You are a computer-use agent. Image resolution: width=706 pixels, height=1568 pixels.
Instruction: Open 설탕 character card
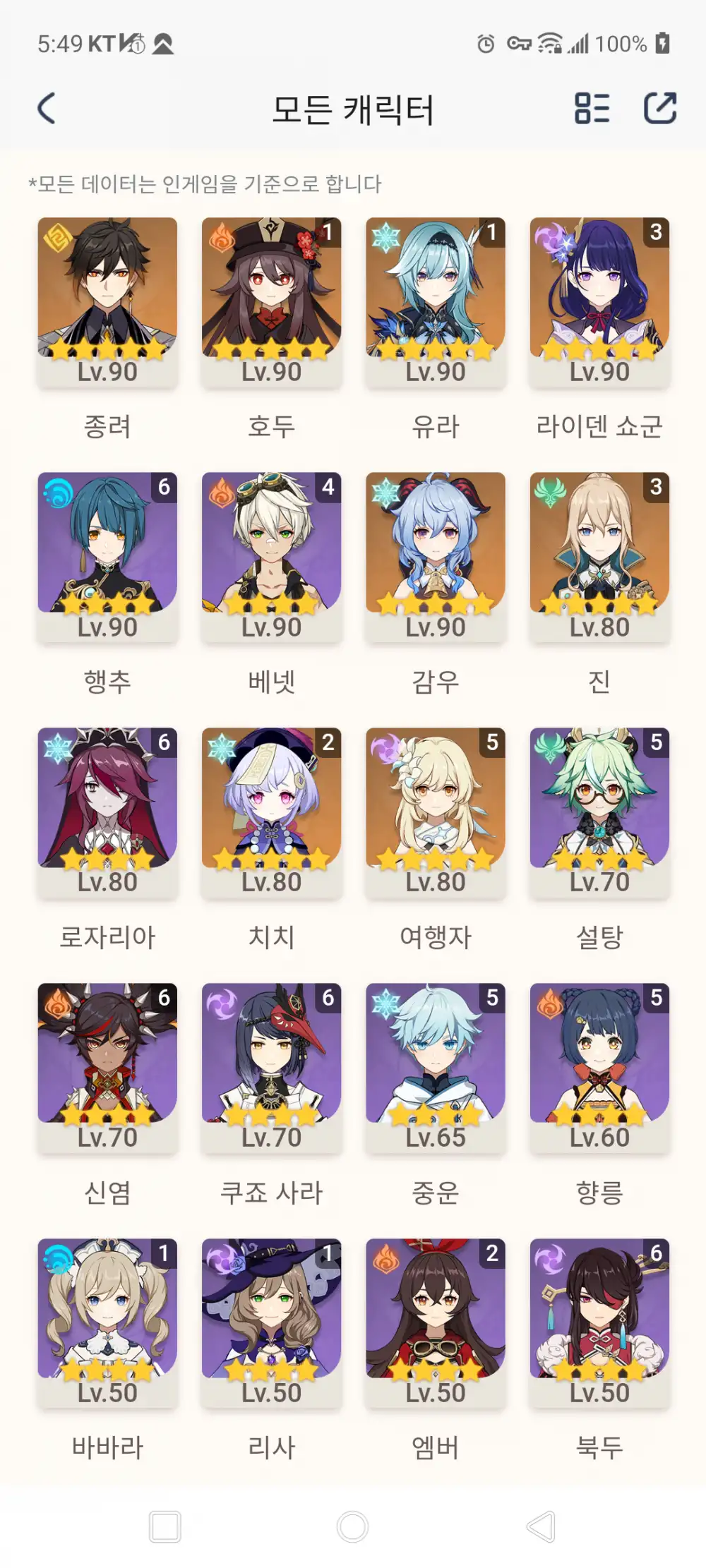pyautogui.click(x=599, y=813)
